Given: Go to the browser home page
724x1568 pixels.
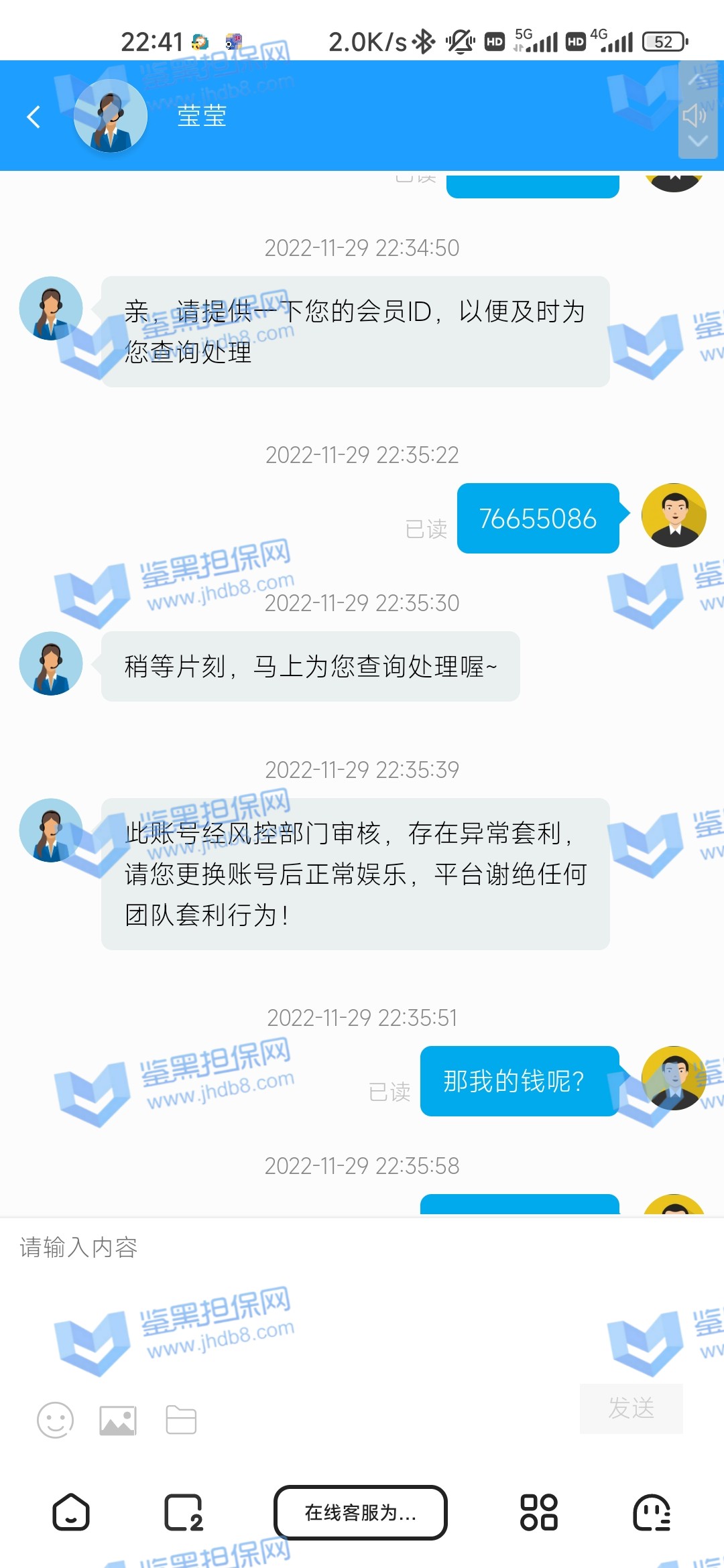Looking at the screenshot, I should (71, 1512).
